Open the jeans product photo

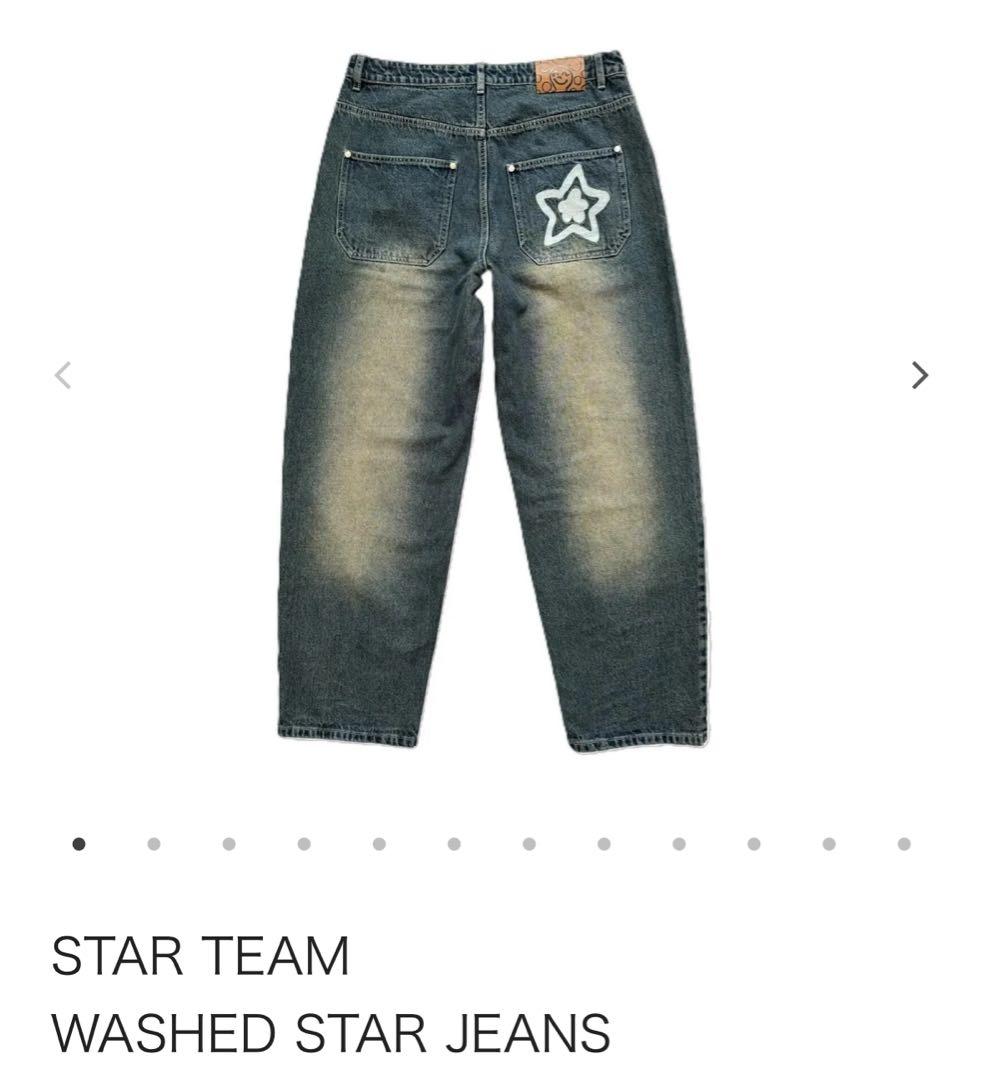(x=490, y=400)
